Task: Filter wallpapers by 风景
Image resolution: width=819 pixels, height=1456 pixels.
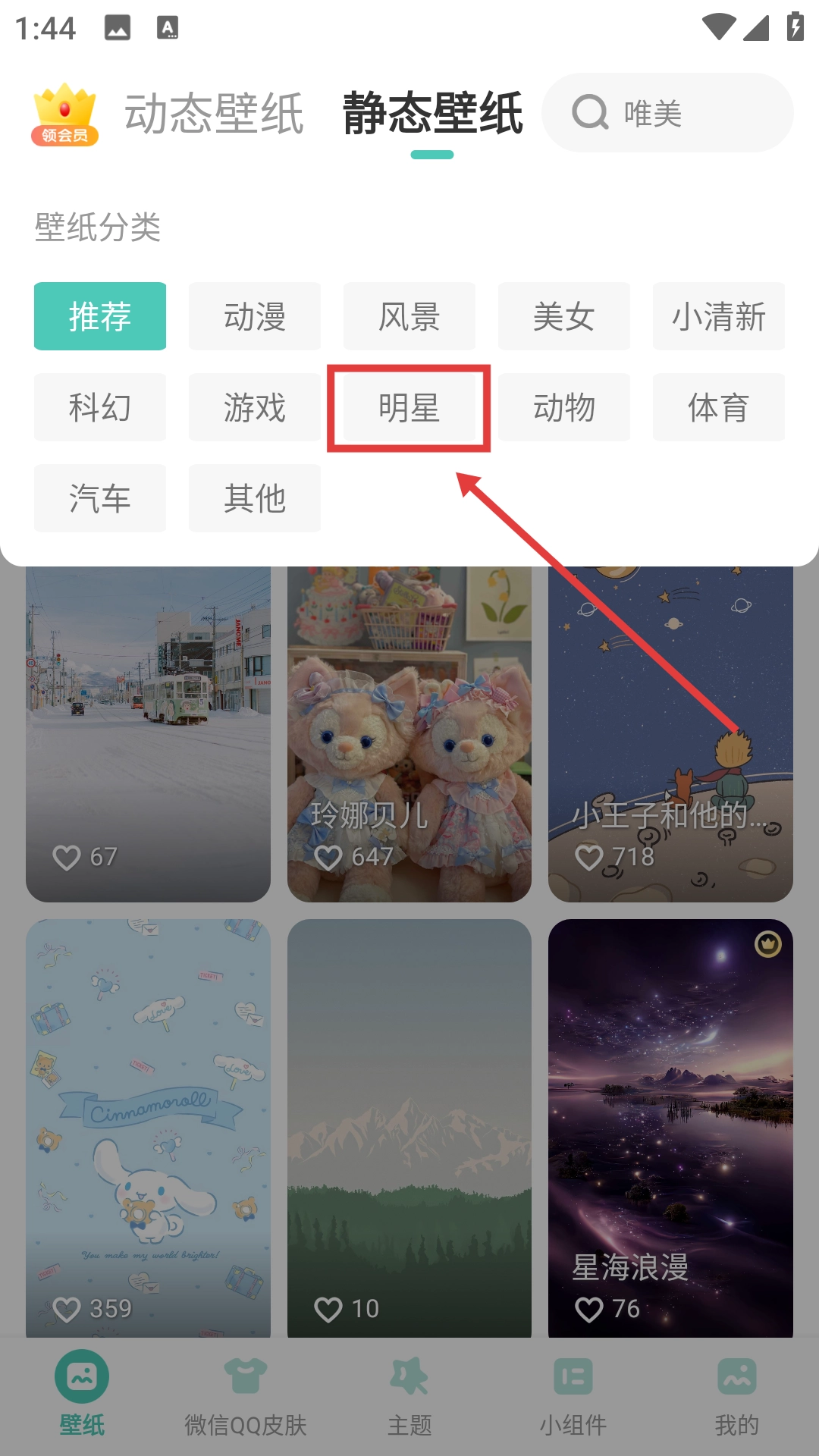Action: (x=409, y=316)
